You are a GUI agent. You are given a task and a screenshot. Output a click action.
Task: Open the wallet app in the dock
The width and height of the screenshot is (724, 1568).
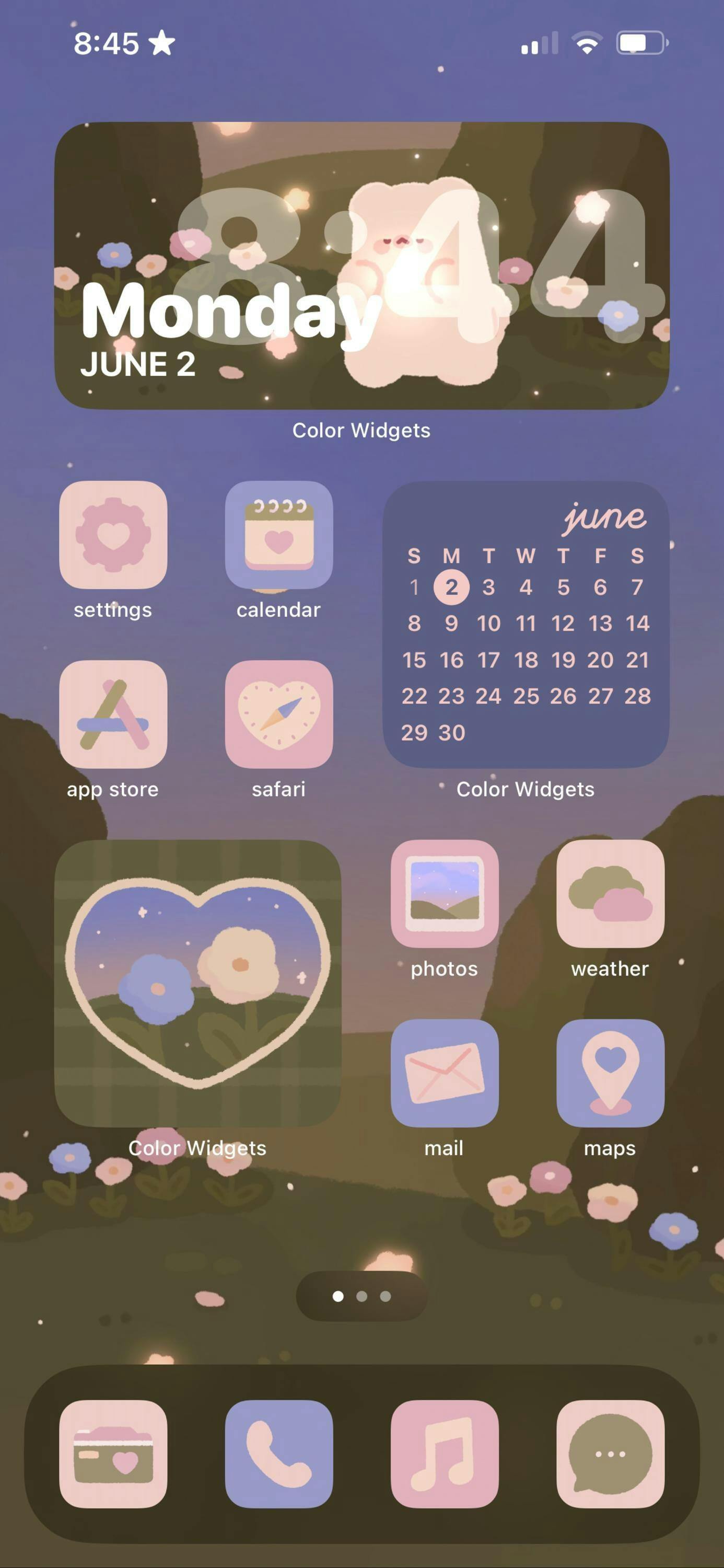pos(113,1454)
